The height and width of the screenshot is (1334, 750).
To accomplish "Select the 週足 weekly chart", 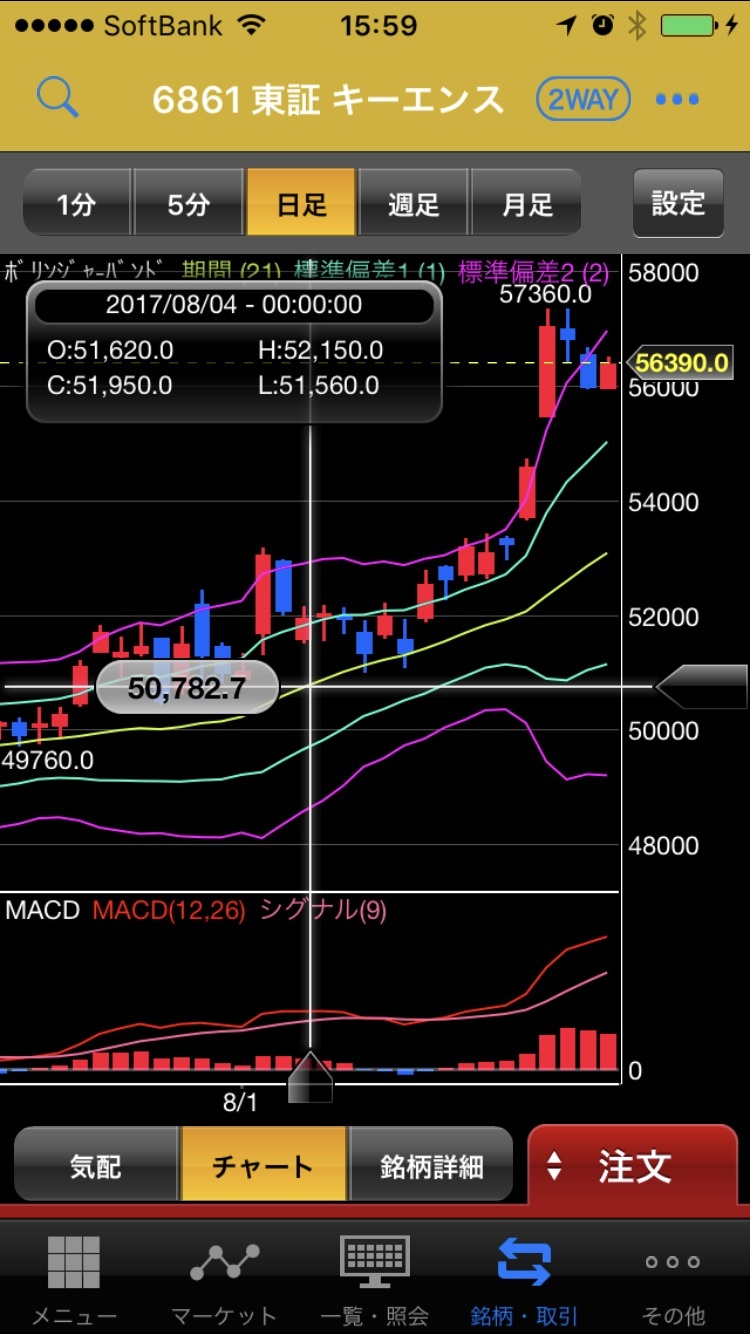I will [414, 204].
